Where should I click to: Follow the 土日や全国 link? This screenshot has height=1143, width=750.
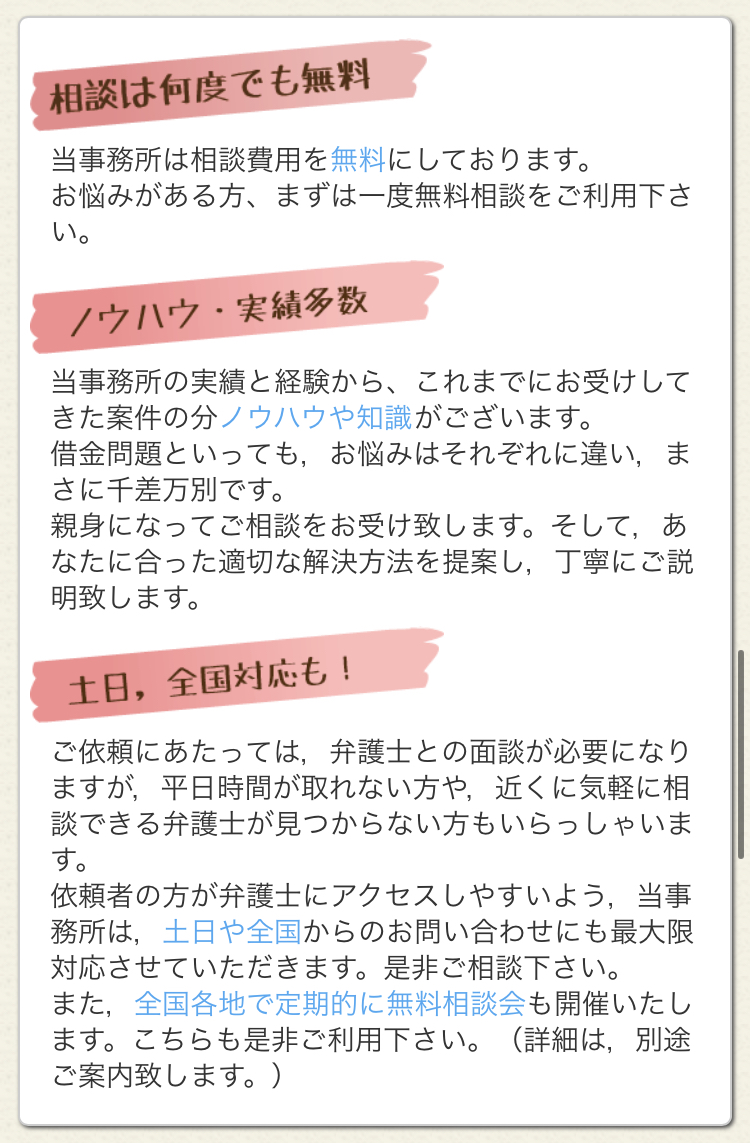click(232, 933)
